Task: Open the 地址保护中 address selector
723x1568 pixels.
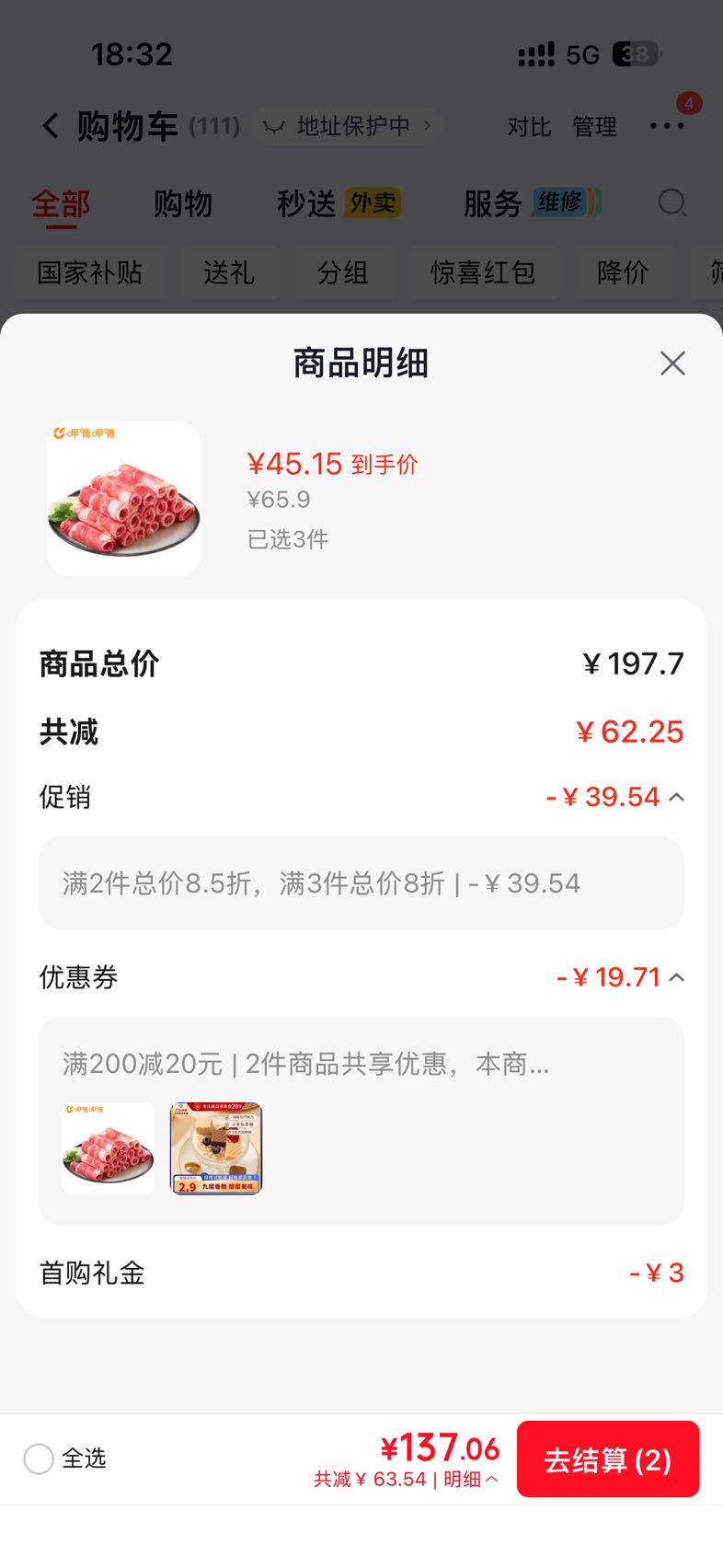Action: 348,126
